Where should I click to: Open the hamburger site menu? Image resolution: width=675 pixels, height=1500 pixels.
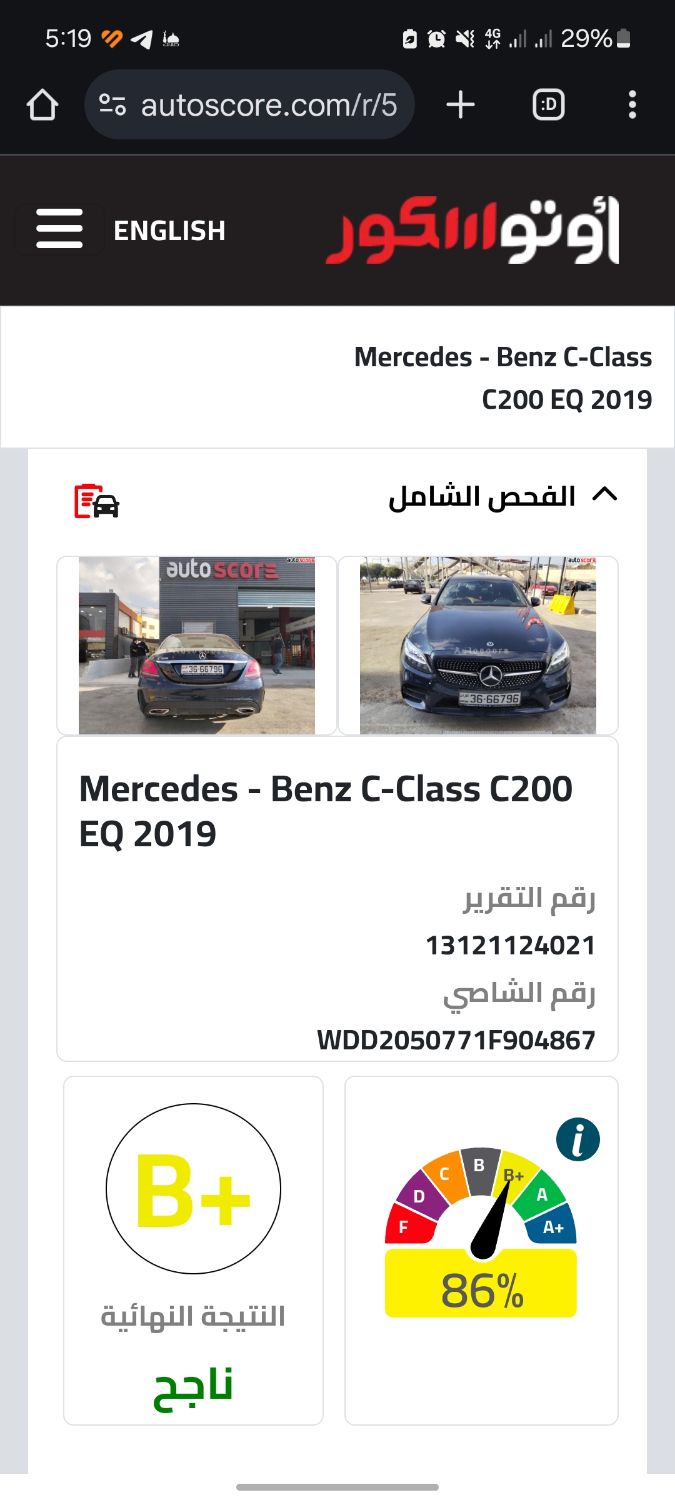tap(59, 230)
